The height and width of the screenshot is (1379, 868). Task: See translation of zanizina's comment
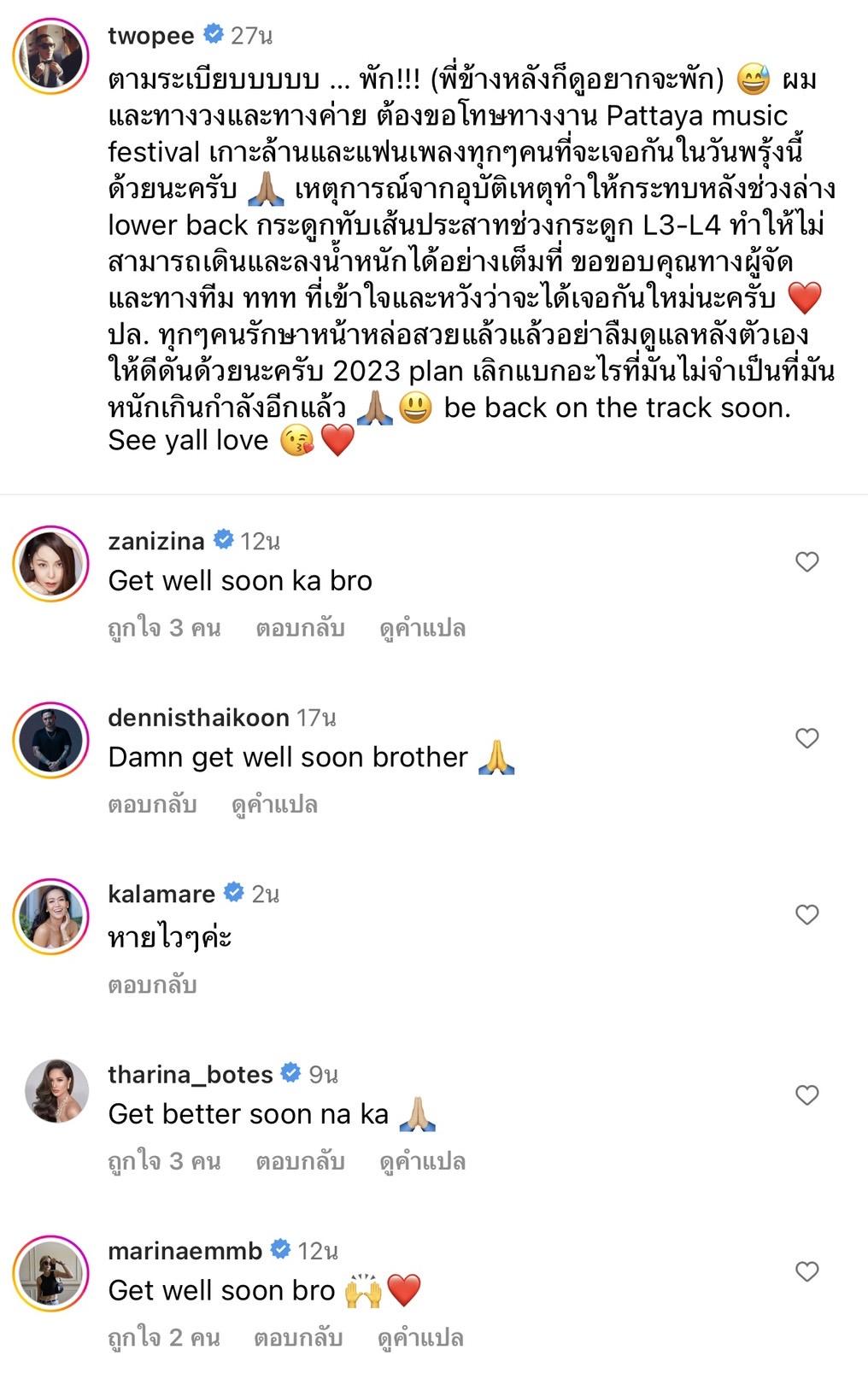click(x=422, y=629)
